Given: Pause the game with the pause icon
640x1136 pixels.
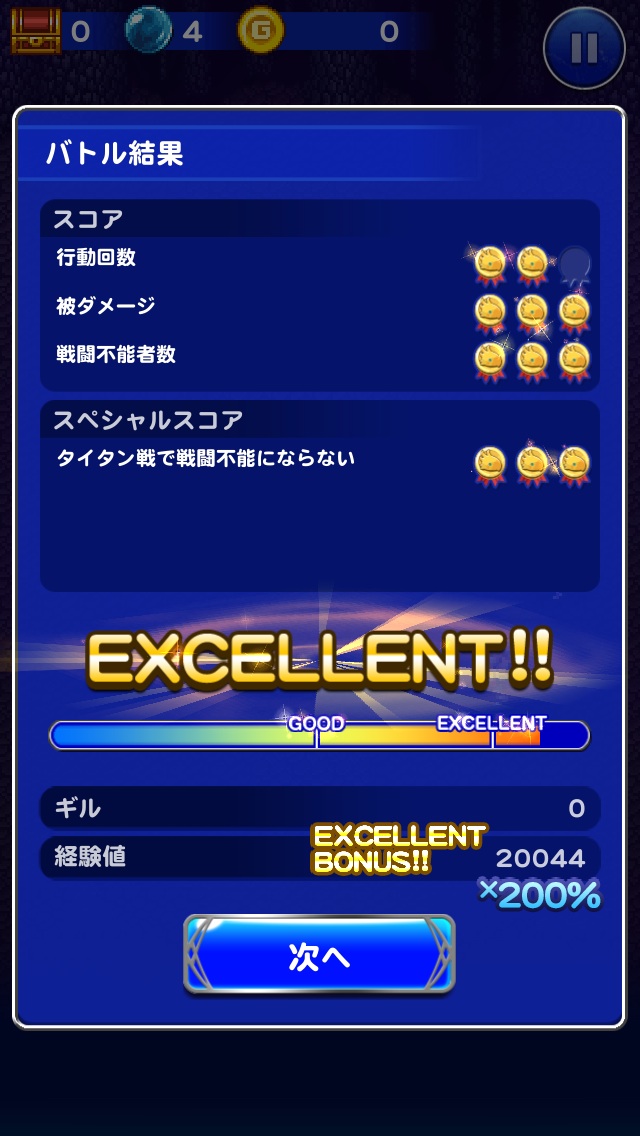Looking at the screenshot, I should pos(585,47).
